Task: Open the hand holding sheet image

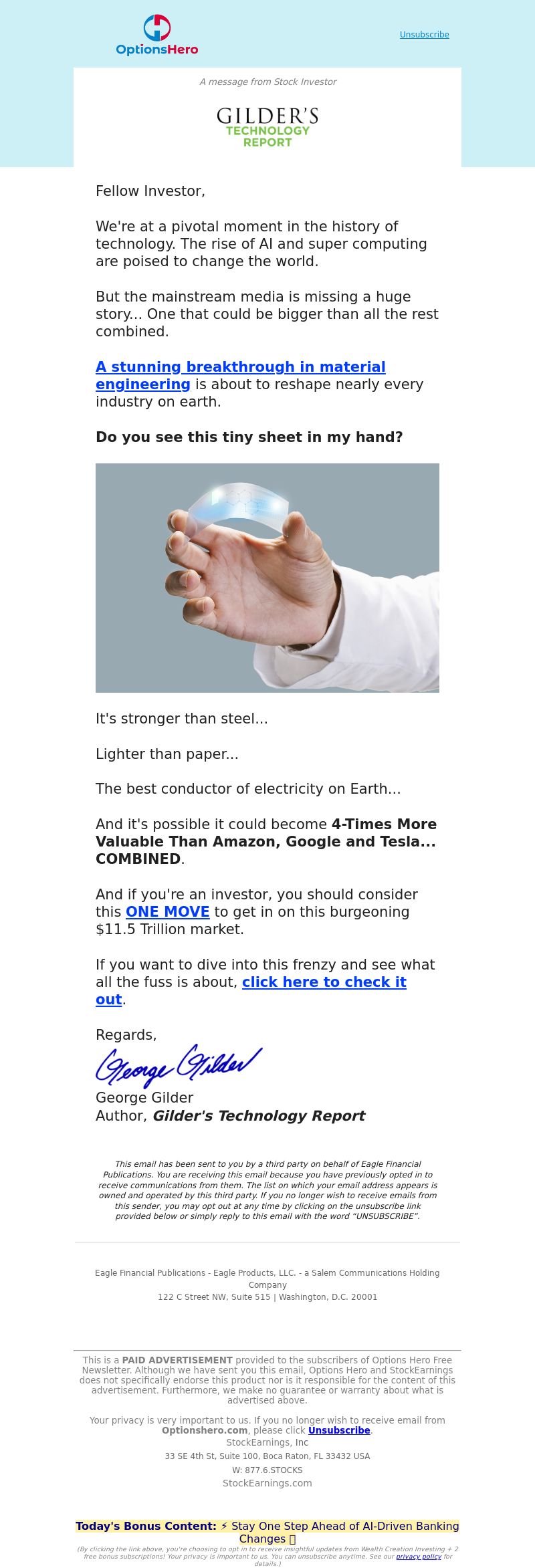Action: coord(267,578)
